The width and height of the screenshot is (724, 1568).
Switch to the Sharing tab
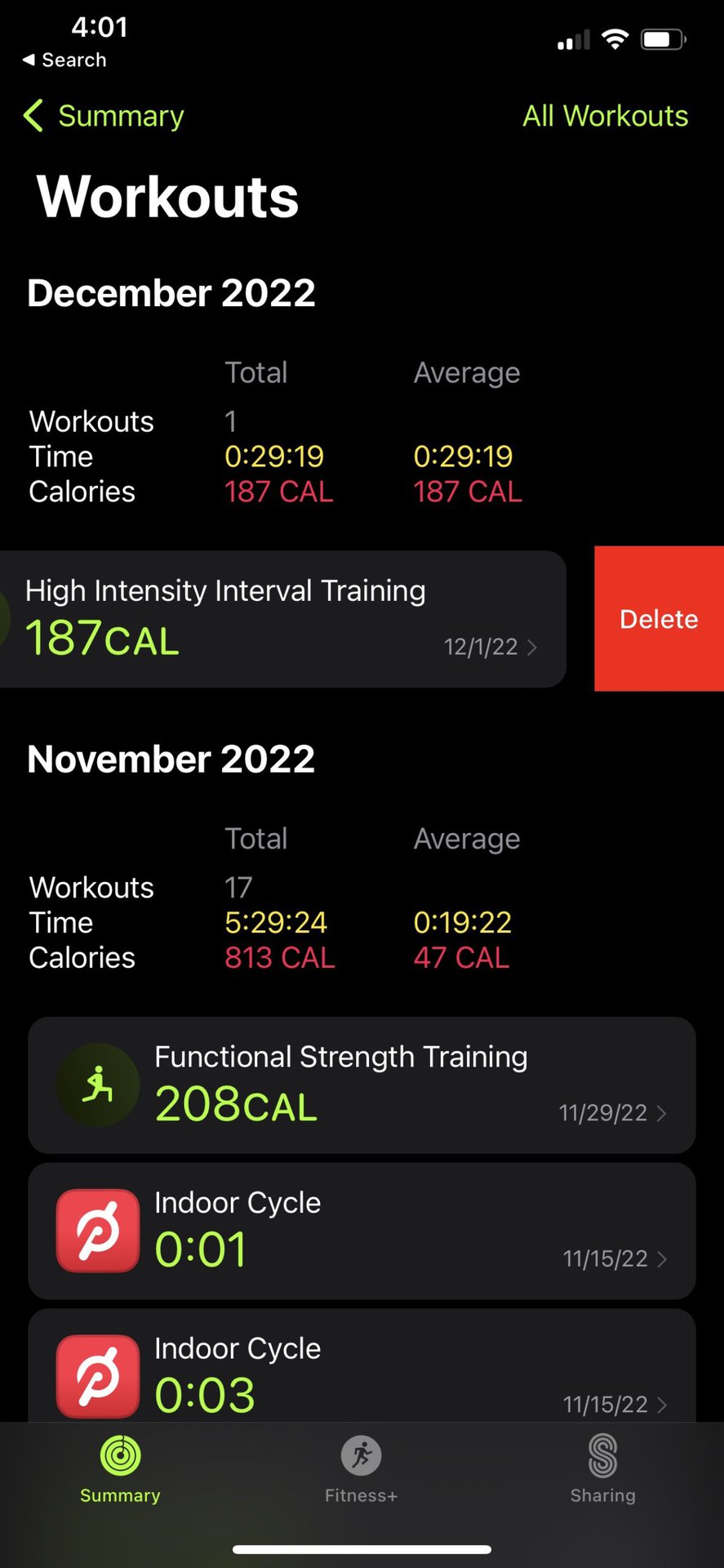pos(602,1468)
